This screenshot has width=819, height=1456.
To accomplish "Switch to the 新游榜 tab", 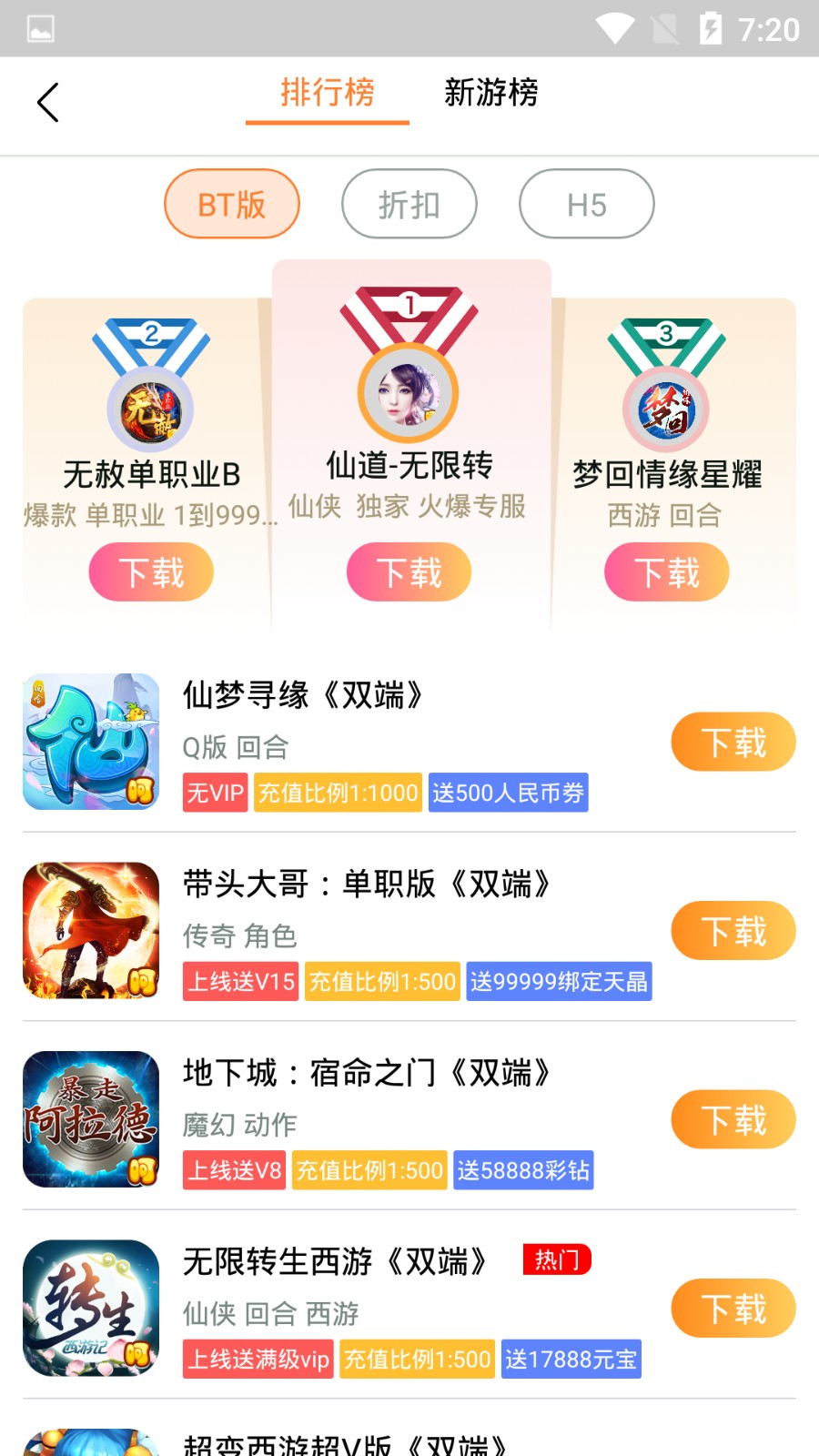I will pos(491,92).
